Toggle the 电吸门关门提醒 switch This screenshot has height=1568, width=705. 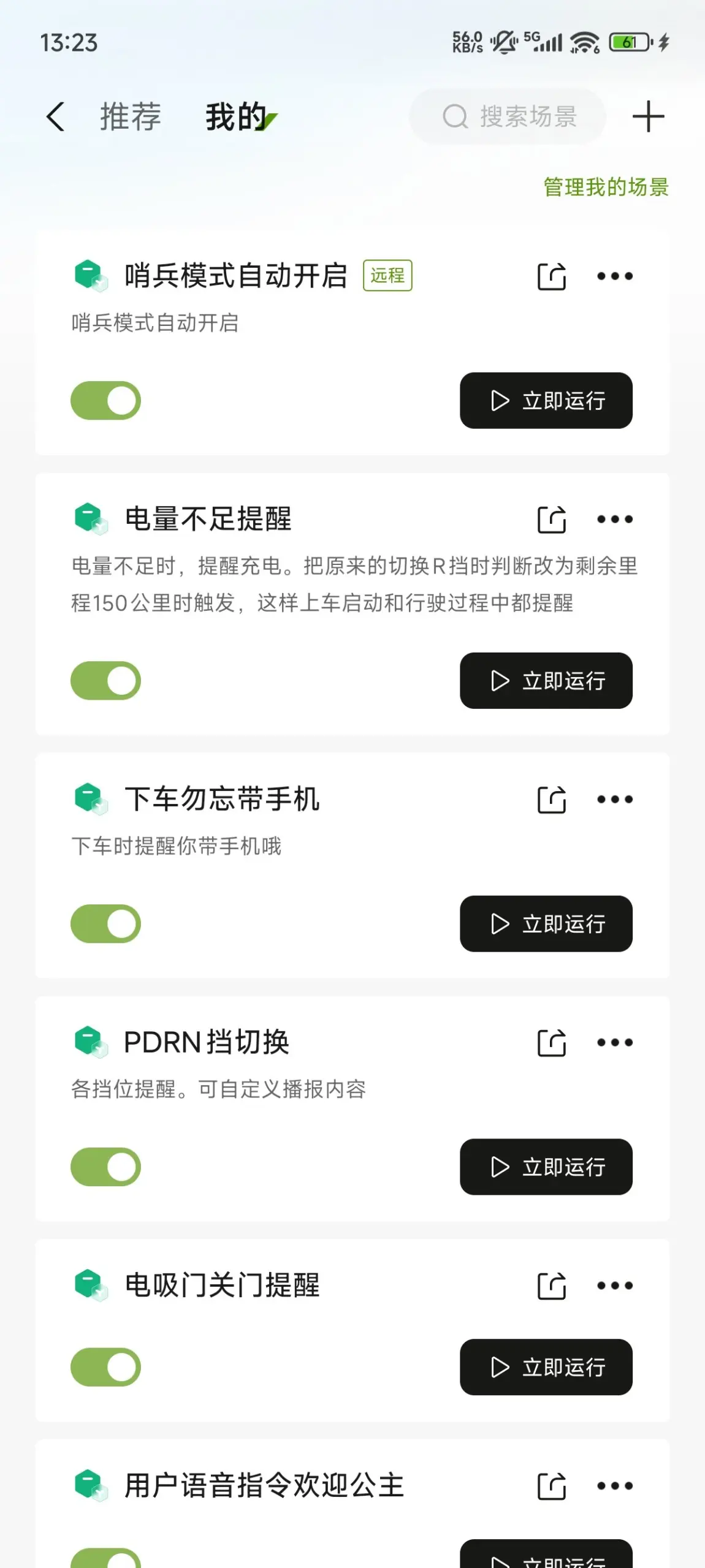click(x=105, y=1367)
